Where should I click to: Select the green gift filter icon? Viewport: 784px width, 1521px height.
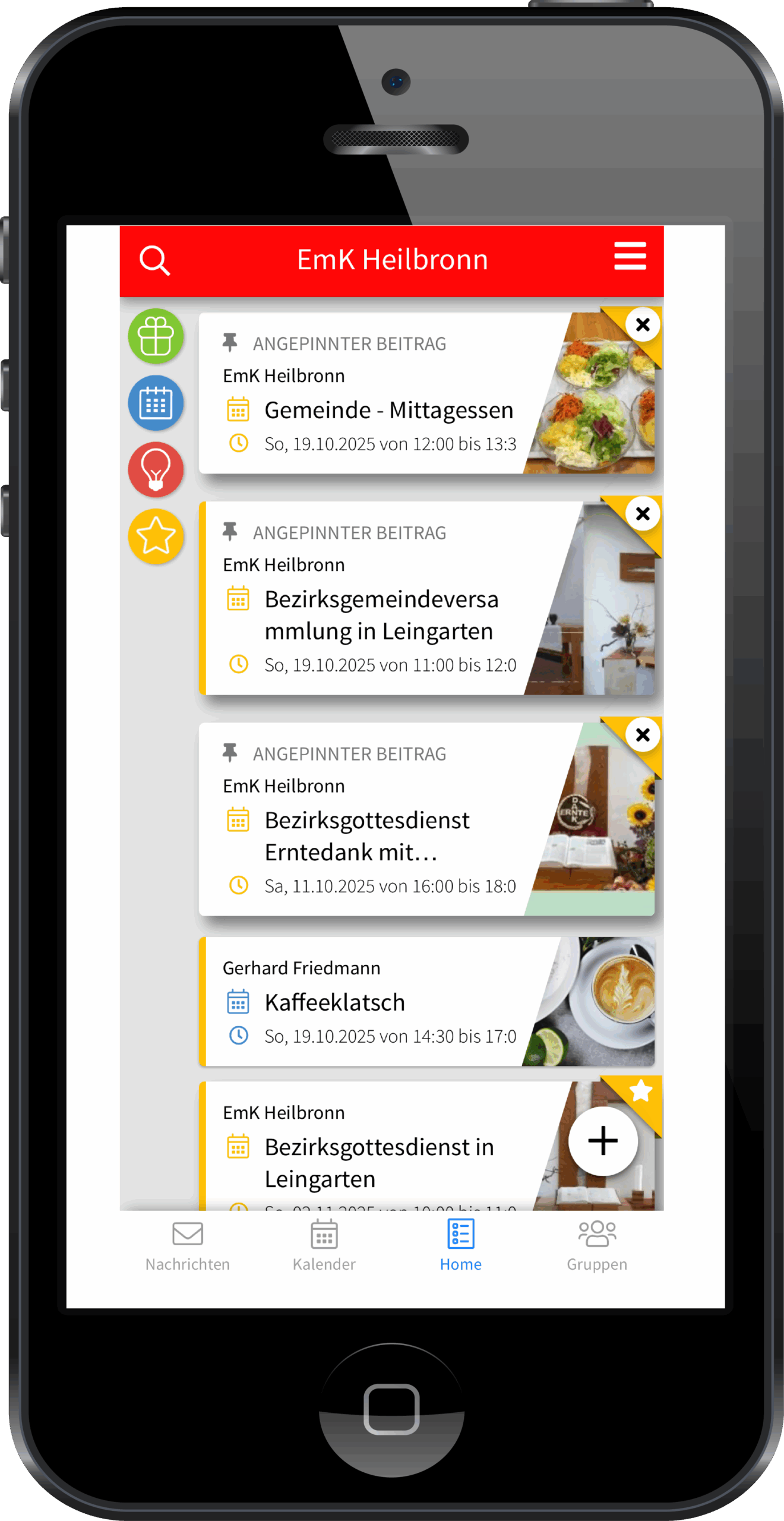click(156, 336)
